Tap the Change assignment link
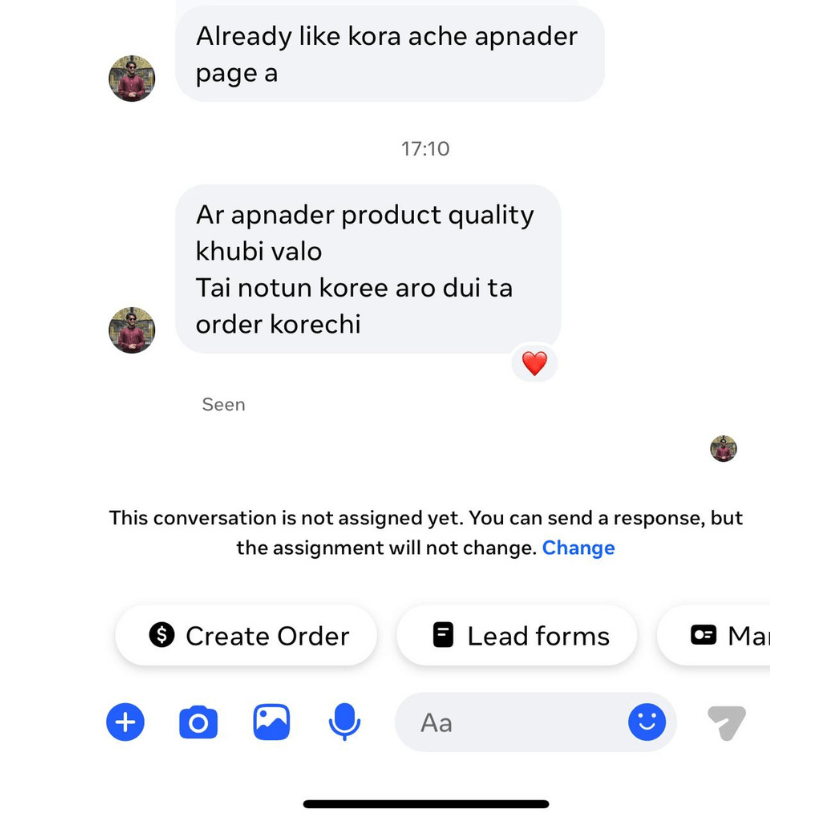Image resolution: width=832 pixels, height=821 pixels. (578, 548)
